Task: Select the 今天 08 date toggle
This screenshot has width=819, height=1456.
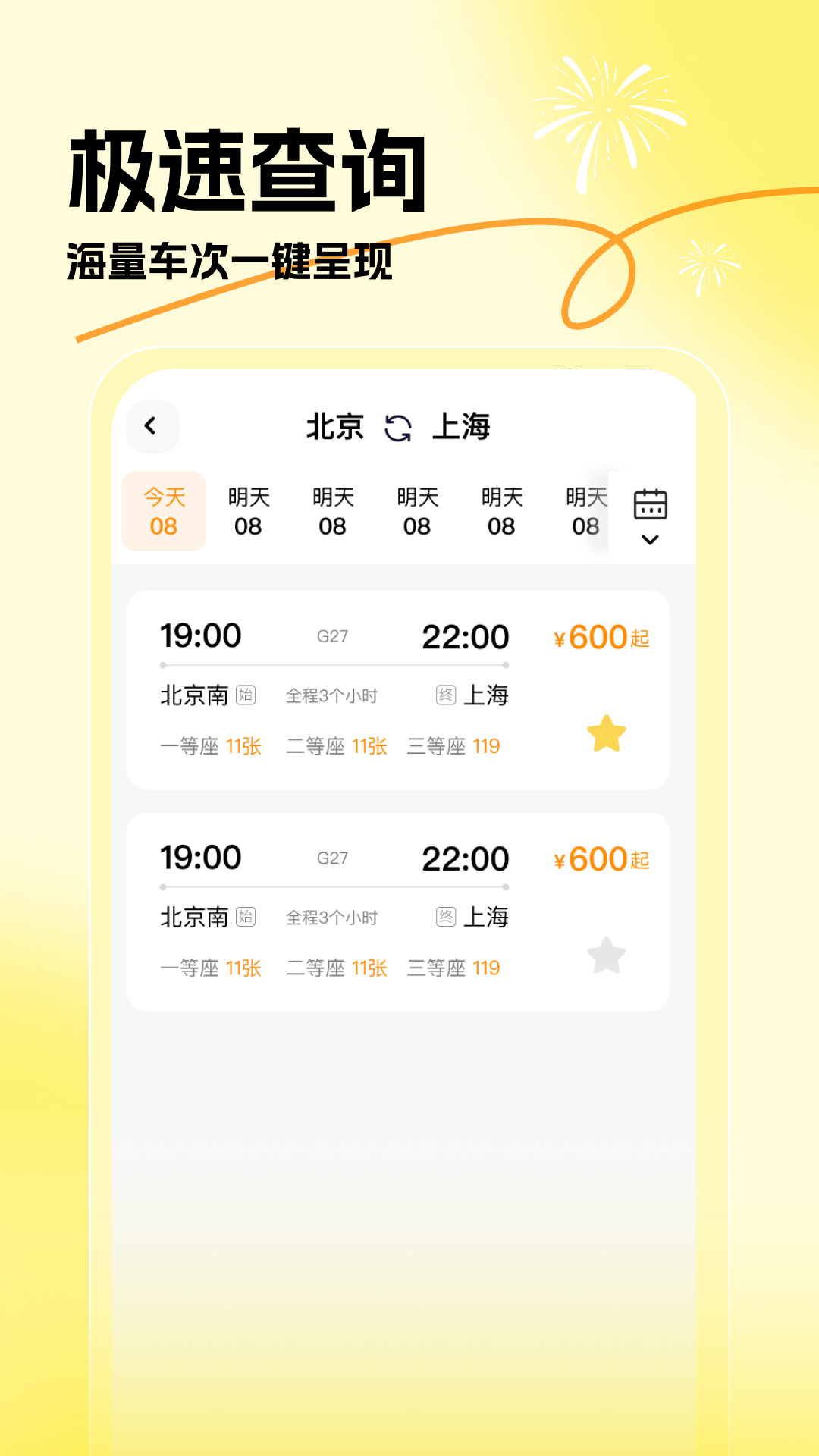Action: (x=164, y=509)
